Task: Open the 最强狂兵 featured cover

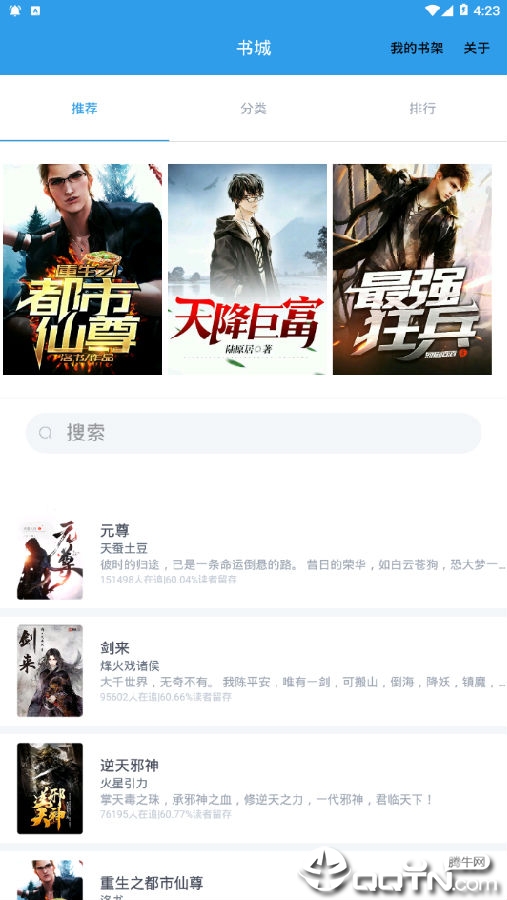Action: tap(412, 269)
